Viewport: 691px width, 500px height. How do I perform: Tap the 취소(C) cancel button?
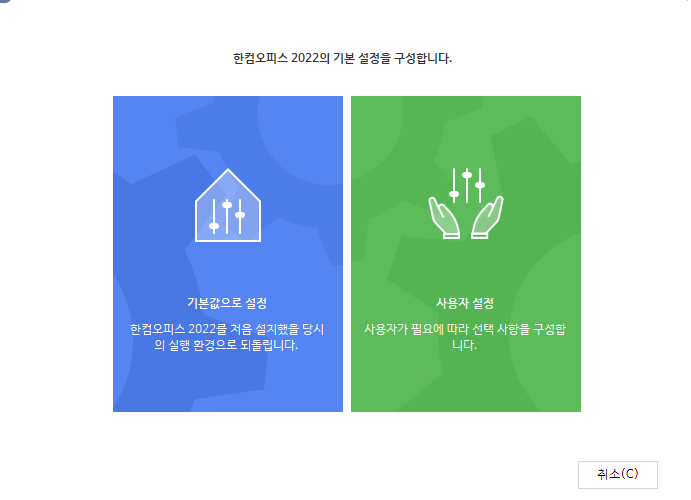(x=617, y=474)
